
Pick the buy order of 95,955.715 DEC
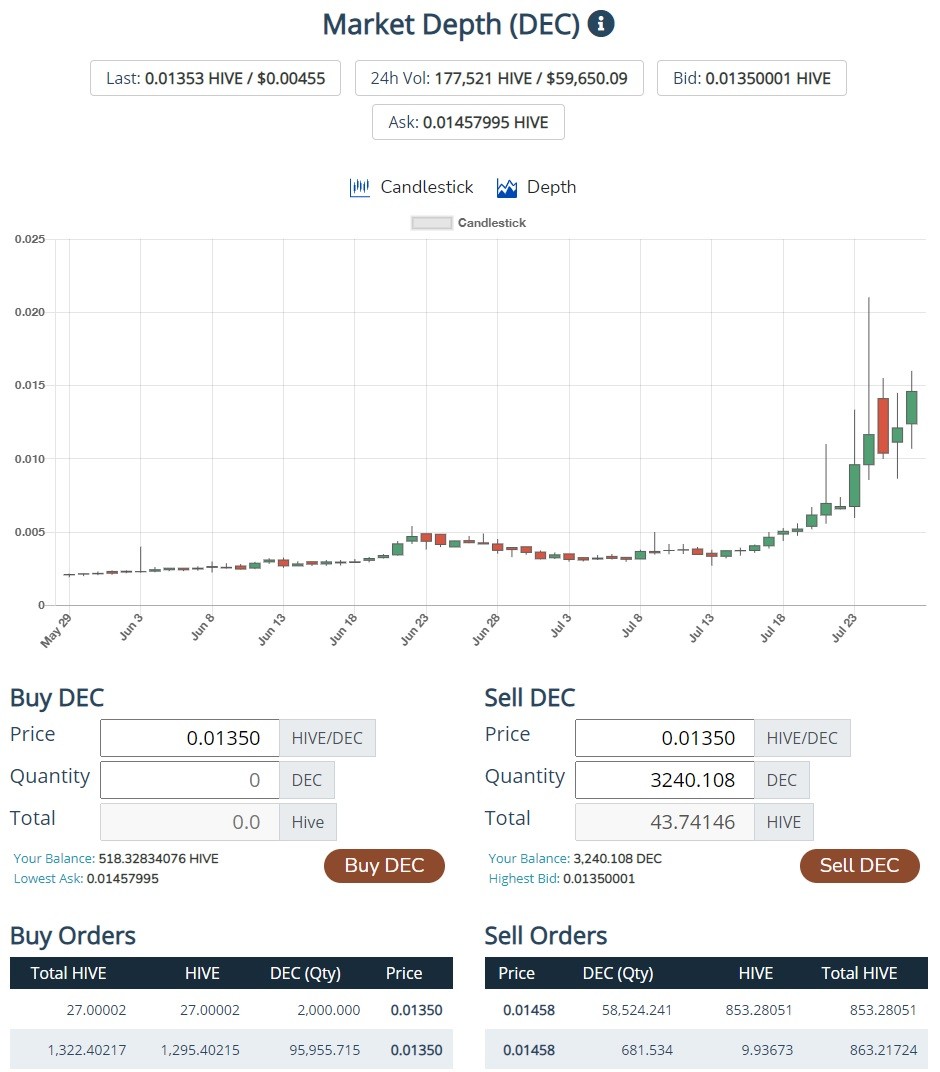pos(231,1049)
